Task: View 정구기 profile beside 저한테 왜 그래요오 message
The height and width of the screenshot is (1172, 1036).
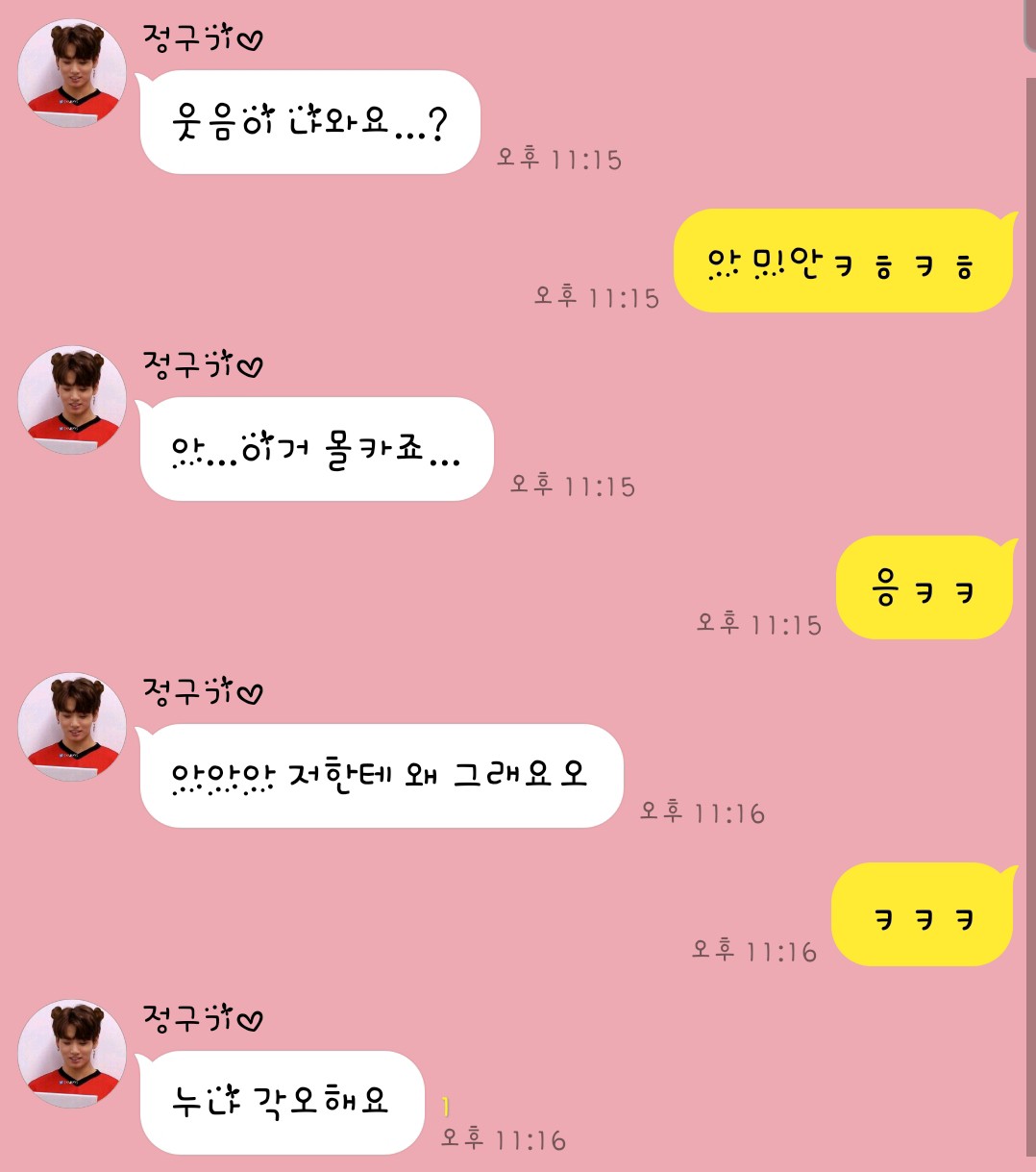Action: point(72,727)
